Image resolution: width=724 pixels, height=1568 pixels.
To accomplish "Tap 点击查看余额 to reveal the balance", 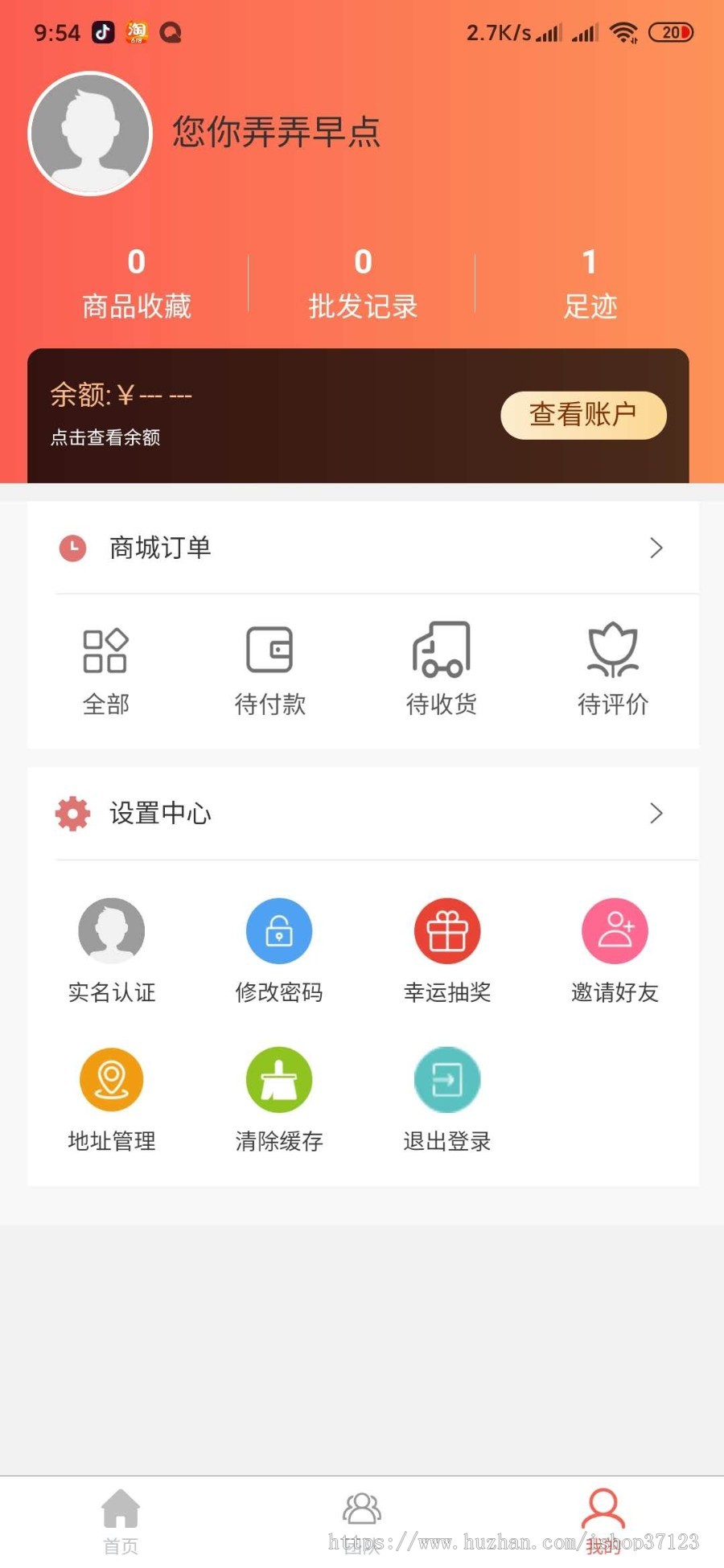I will tap(105, 437).
